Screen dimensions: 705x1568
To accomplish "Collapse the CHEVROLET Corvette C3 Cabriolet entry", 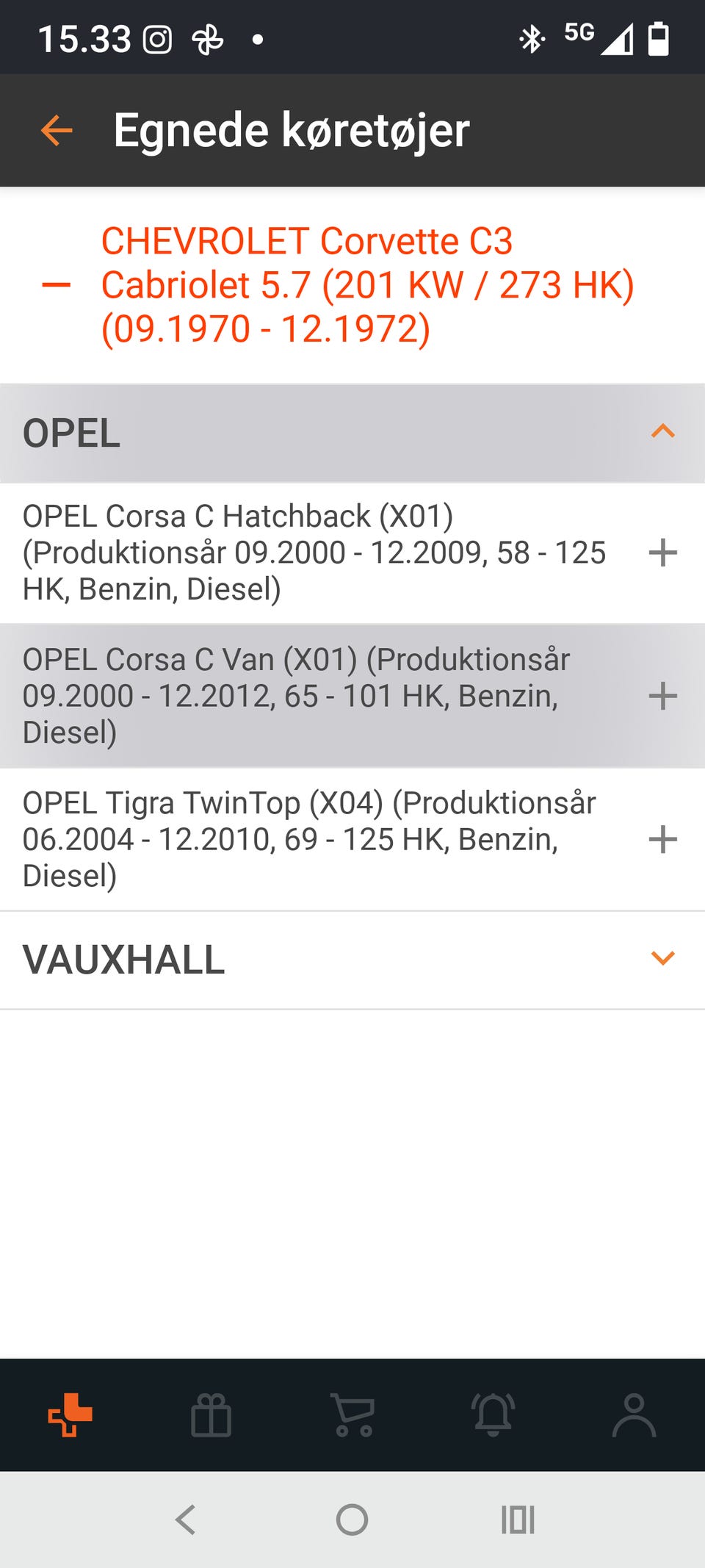I will 57,285.
